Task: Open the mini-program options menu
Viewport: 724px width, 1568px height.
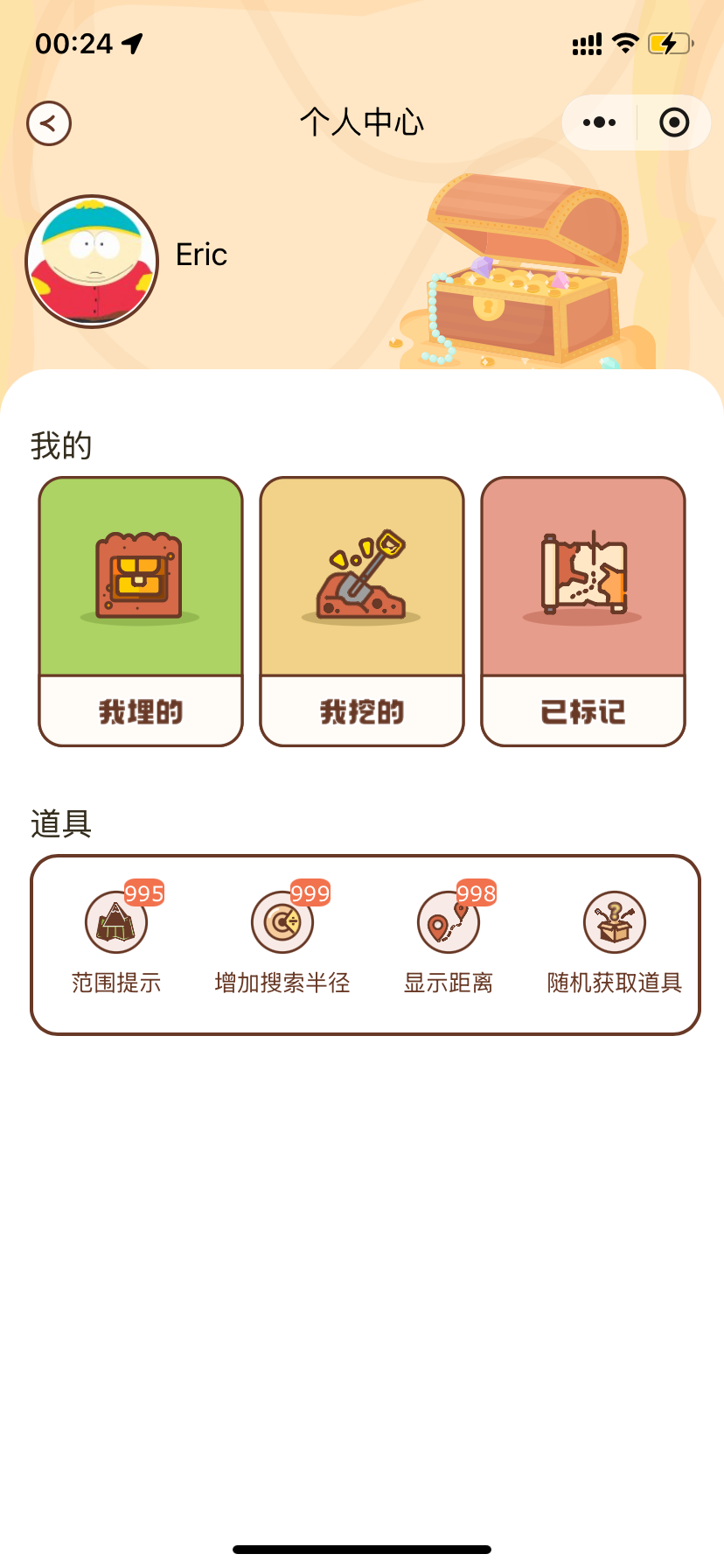Action: 598,122
